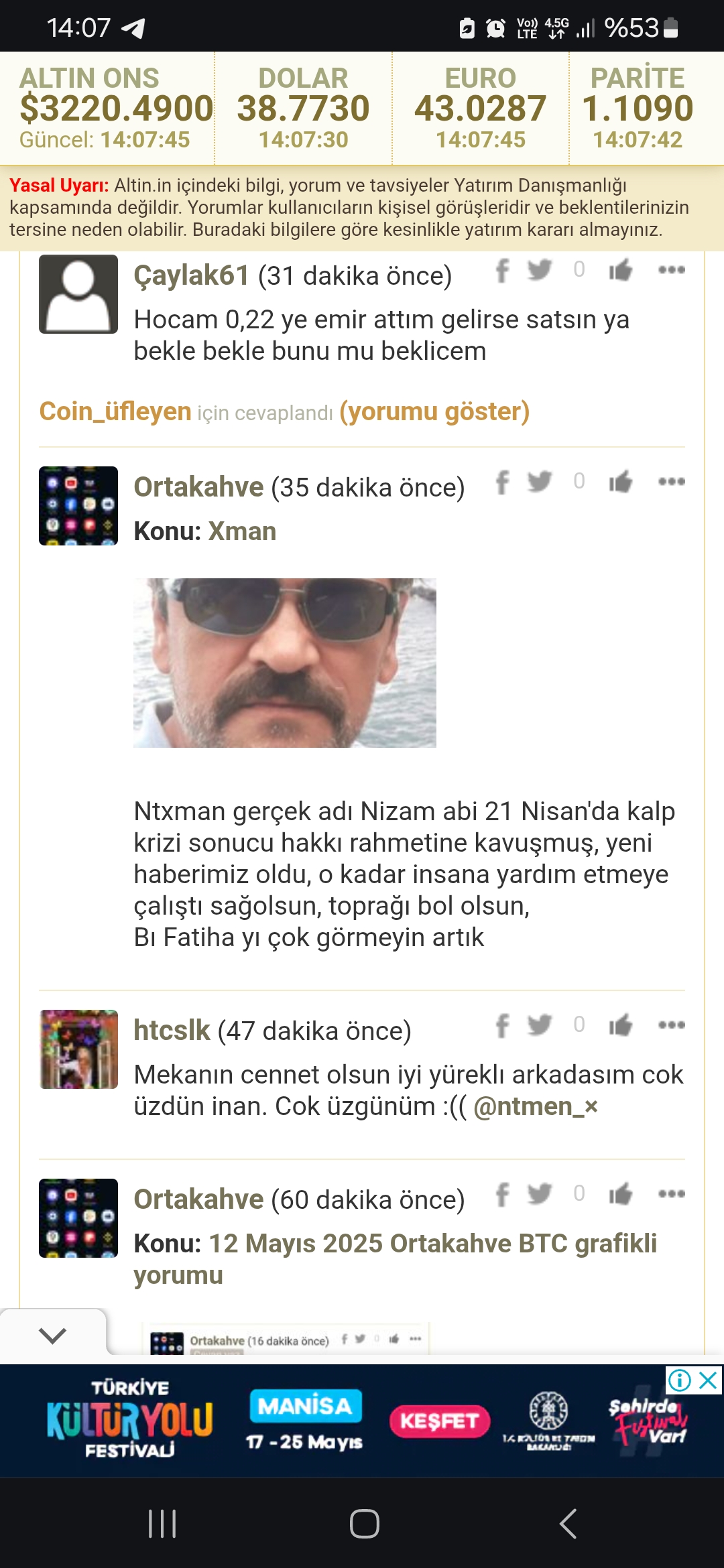Open the photo in the Xman post
The image size is (724, 1568).
point(285,663)
